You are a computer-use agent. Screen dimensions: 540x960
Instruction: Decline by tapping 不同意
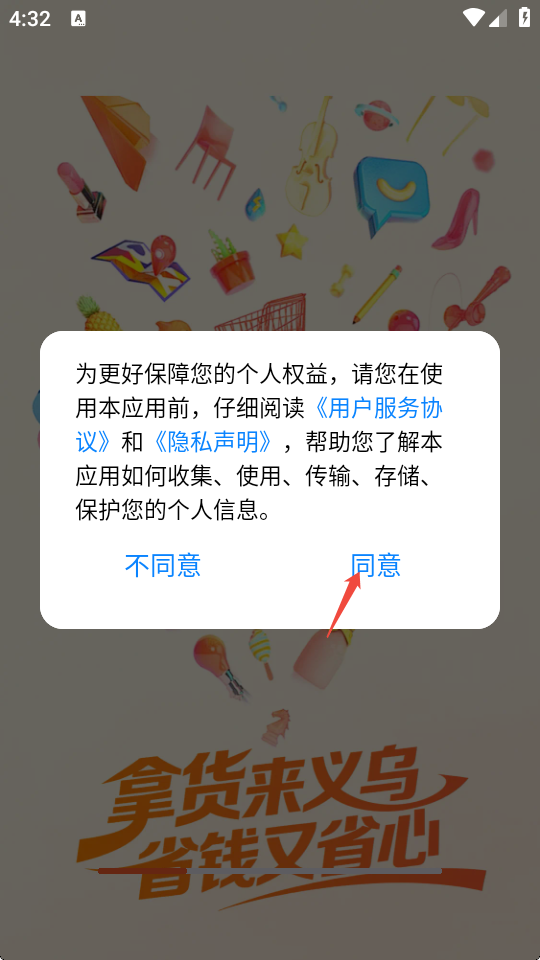pyautogui.click(x=163, y=565)
